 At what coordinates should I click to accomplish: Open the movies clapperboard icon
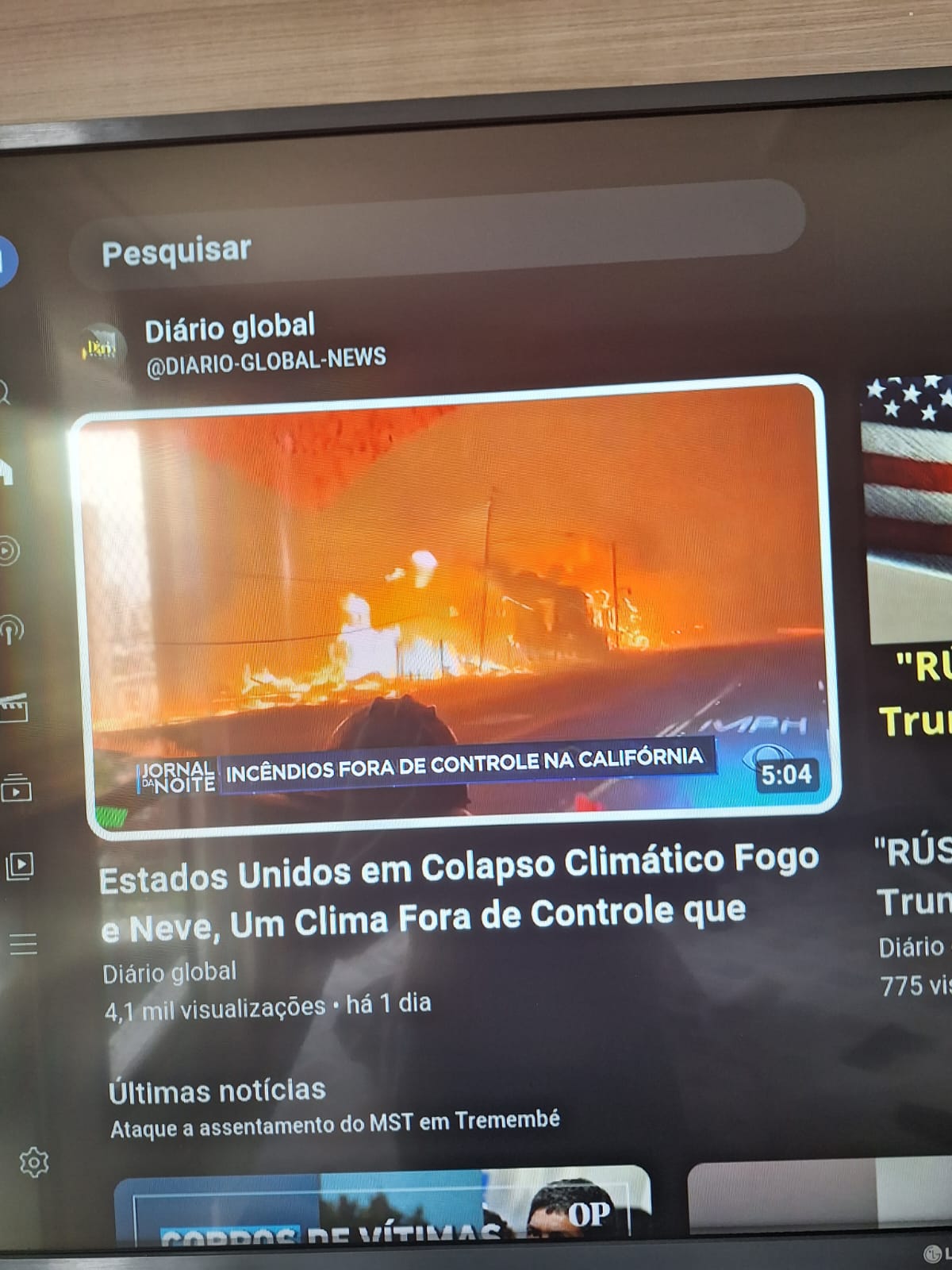coord(14,707)
